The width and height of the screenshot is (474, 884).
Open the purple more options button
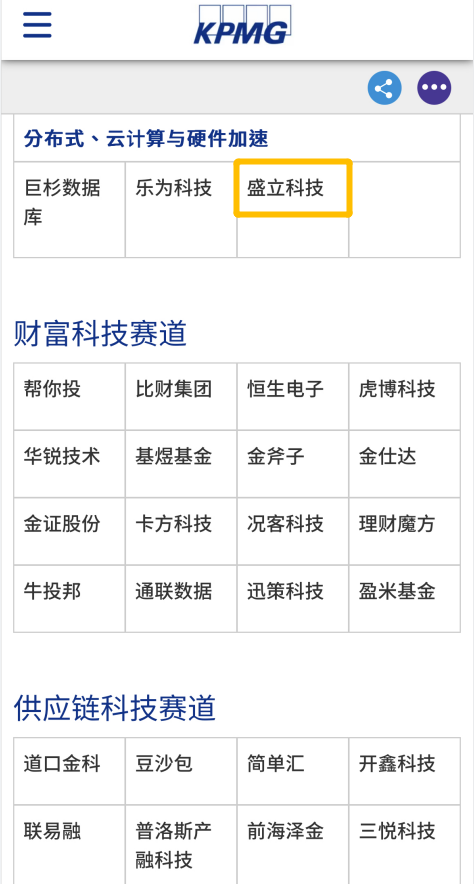(434, 88)
